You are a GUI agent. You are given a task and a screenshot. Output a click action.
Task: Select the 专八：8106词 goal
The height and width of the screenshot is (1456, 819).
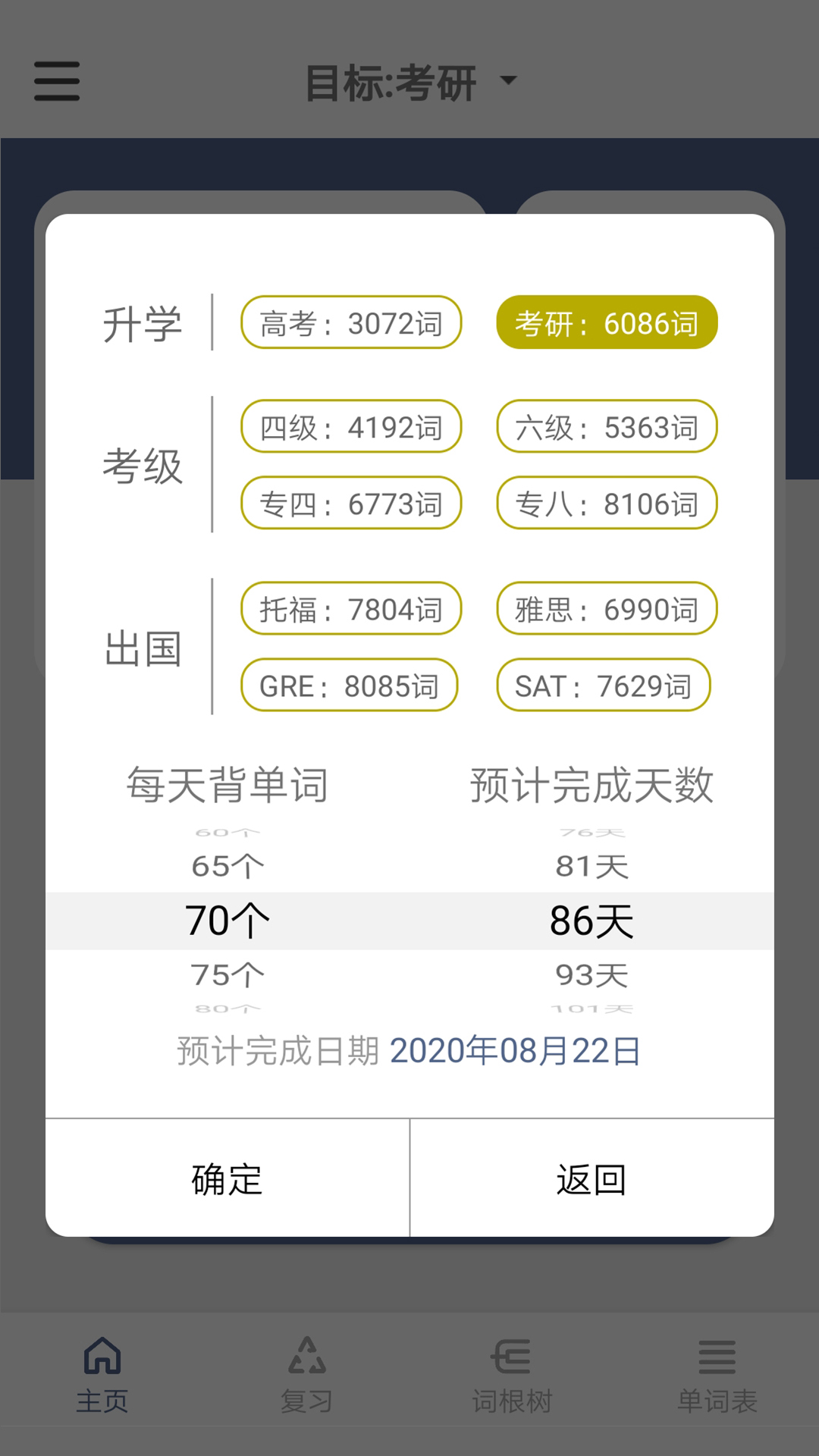[606, 503]
